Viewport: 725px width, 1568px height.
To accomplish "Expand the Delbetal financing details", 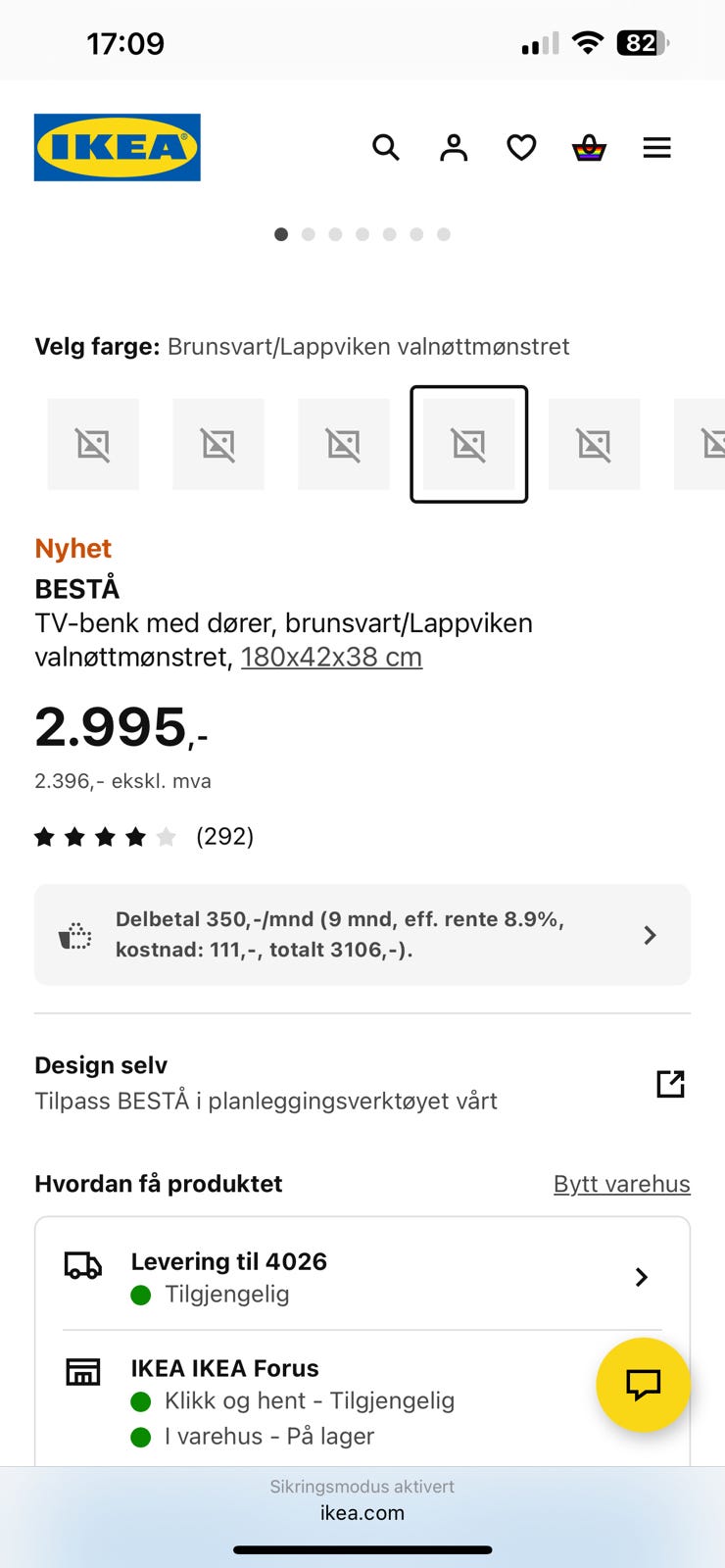I will pos(362,934).
